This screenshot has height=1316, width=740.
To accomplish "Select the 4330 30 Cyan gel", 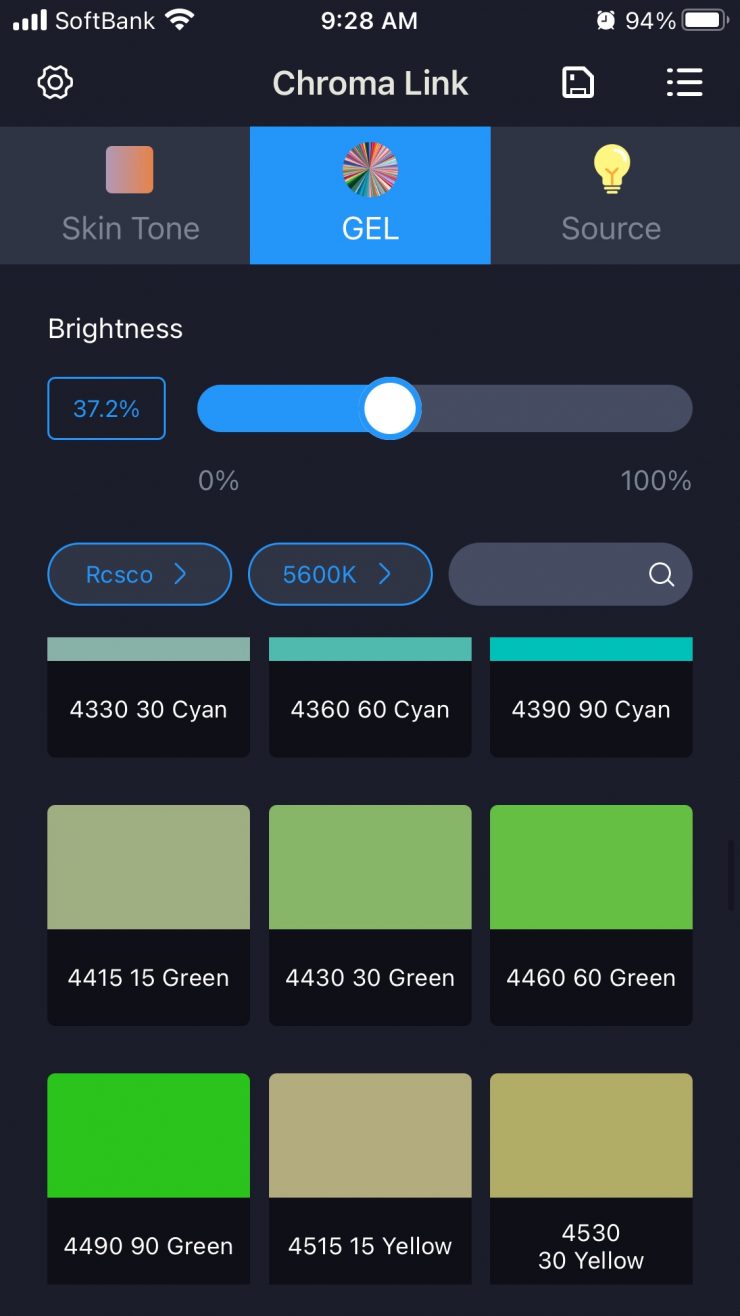I will (x=148, y=698).
